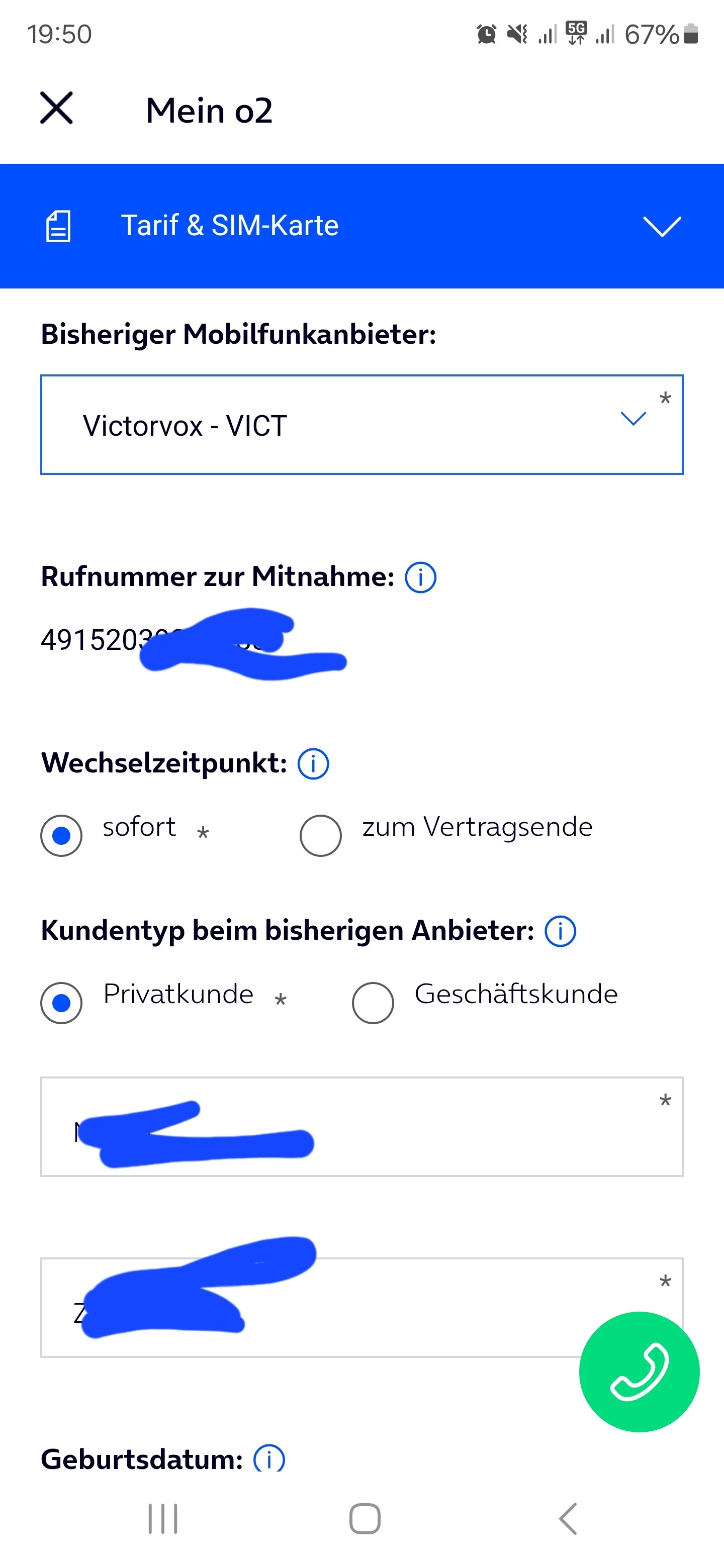This screenshot has height=1568, width=724.
Task: Open the Bisheriger Mobilfunkanbieter dropdown
Action: coord(361,425)
